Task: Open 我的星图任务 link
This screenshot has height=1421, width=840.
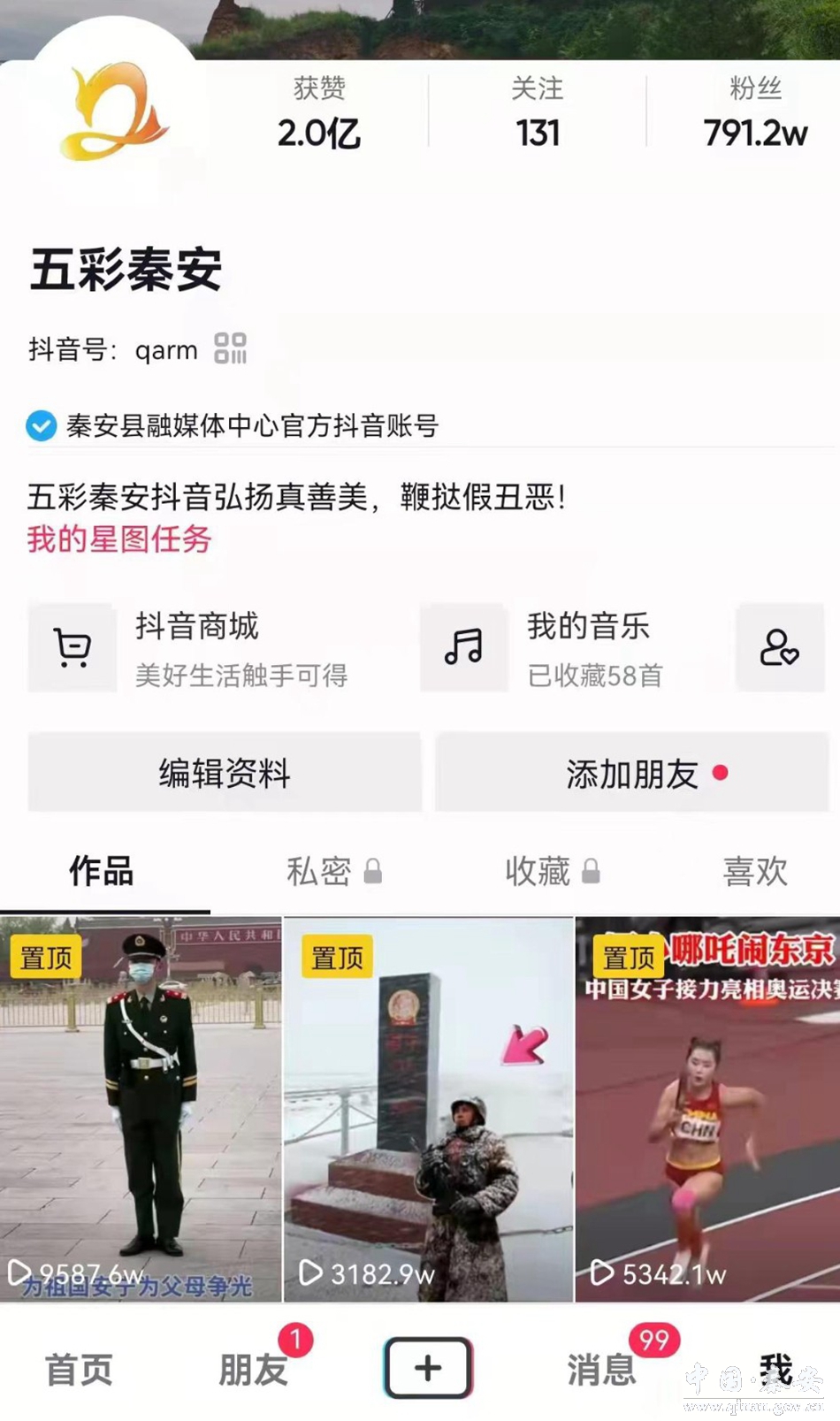Action: [x=119, y=539]
